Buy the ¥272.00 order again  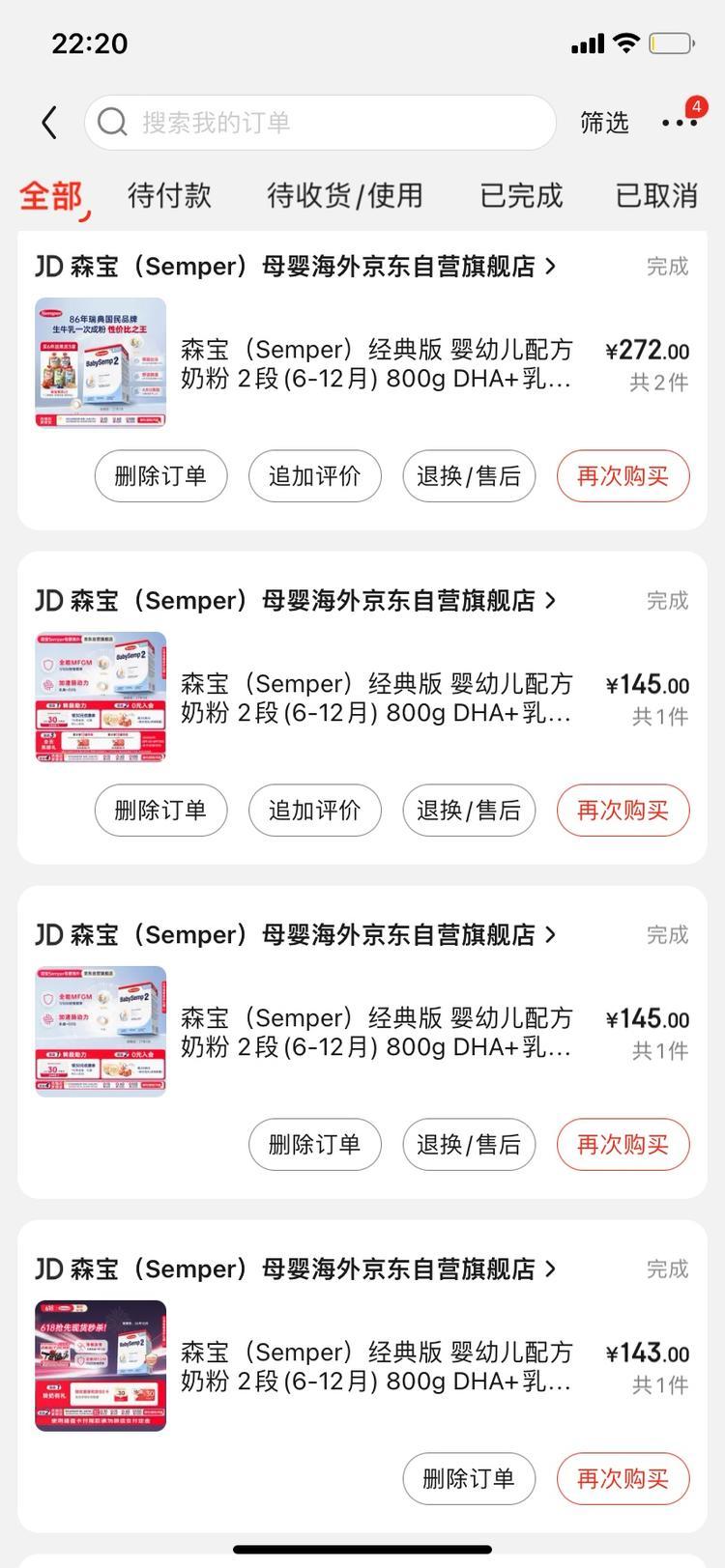tap(623, 476)
